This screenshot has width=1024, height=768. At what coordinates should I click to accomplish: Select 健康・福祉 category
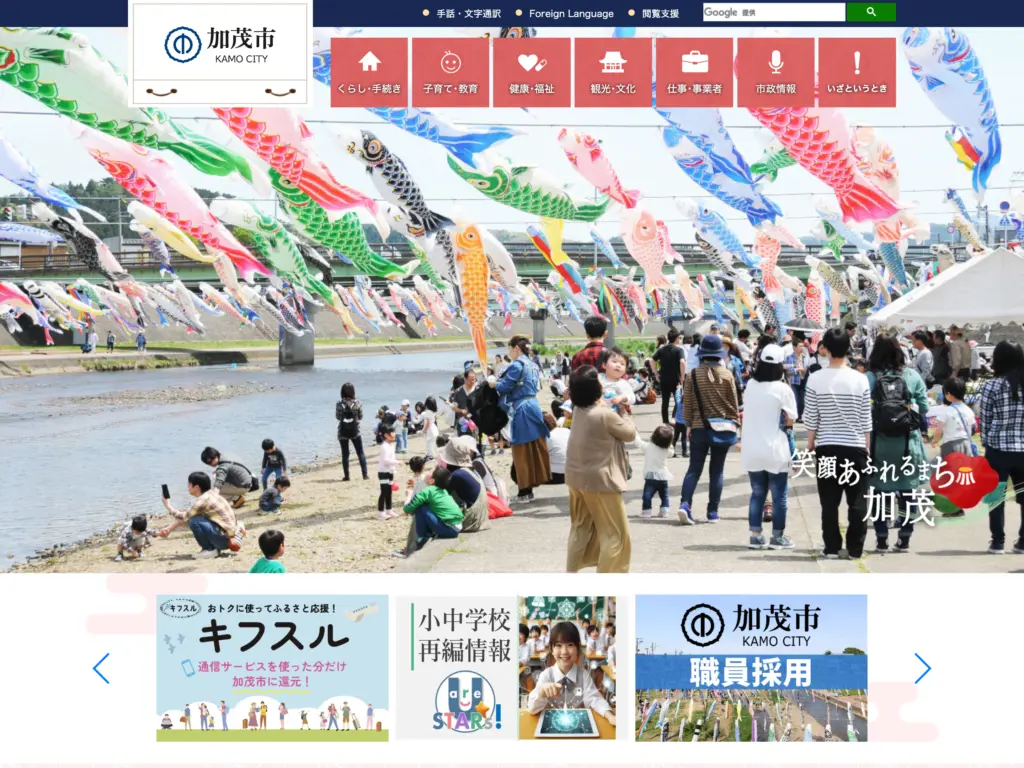[x=531, y=72]
